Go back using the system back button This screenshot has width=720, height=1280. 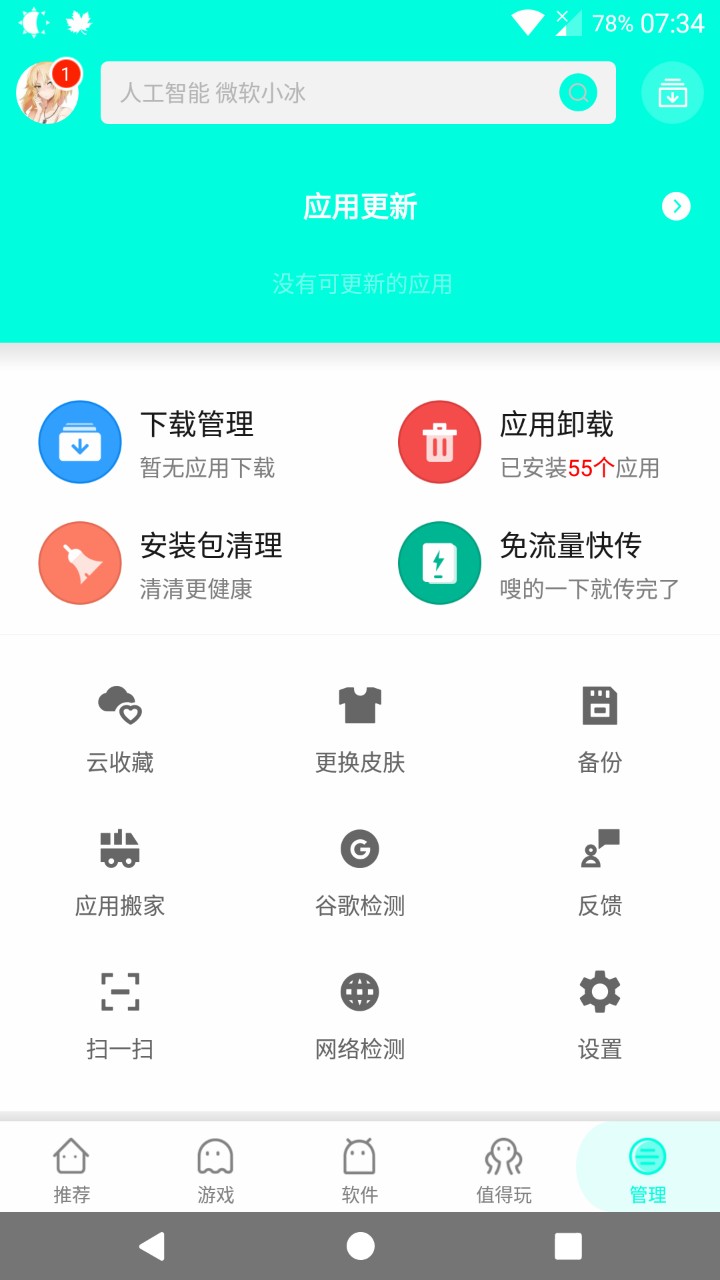[x=152, y=1246]
